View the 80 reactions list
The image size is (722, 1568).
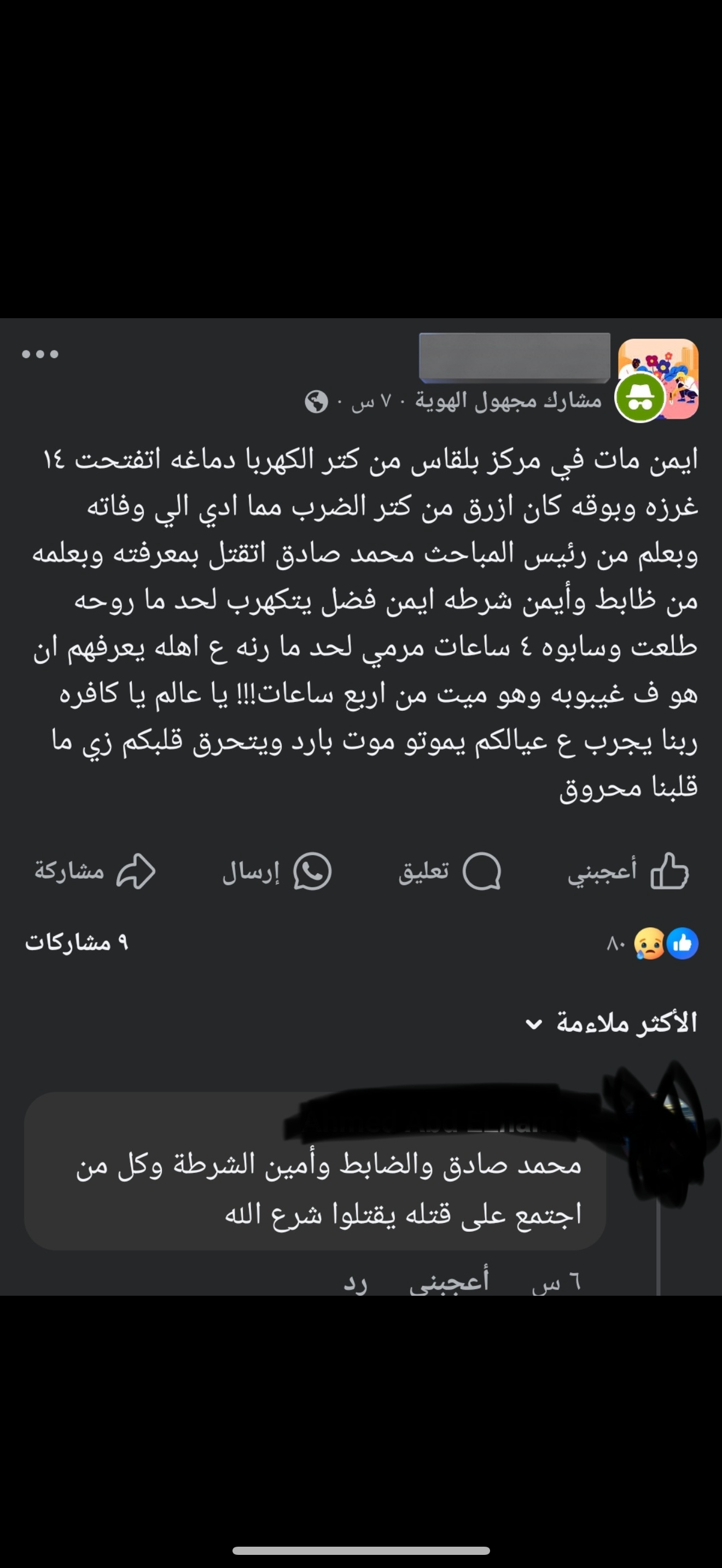click(653, 944)
